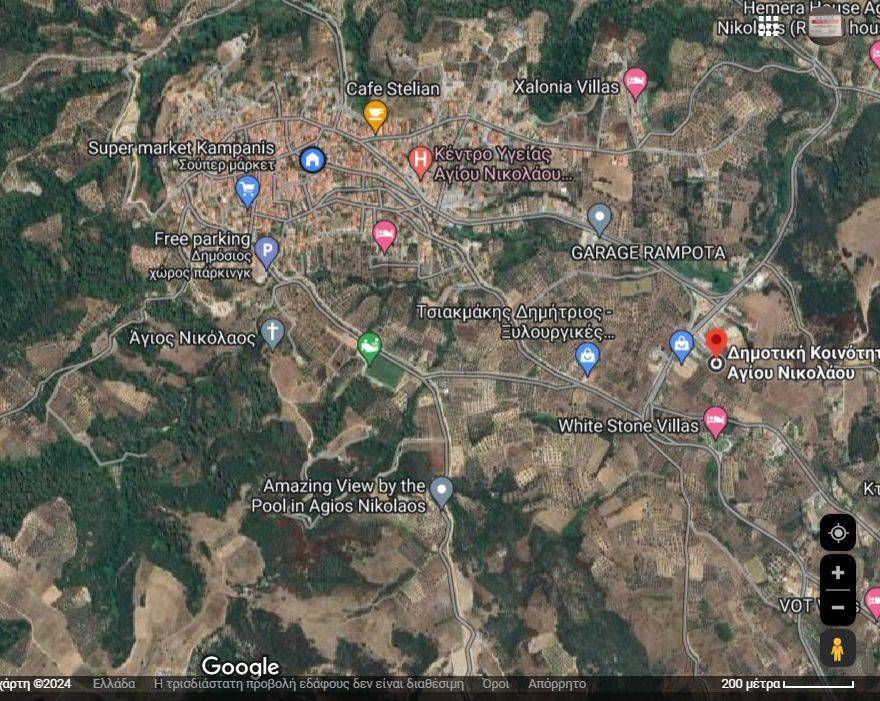880x701 pixels.
Task: Select the White Stone Villas marker
Action: pyautogui.click(x=715, y=421)
